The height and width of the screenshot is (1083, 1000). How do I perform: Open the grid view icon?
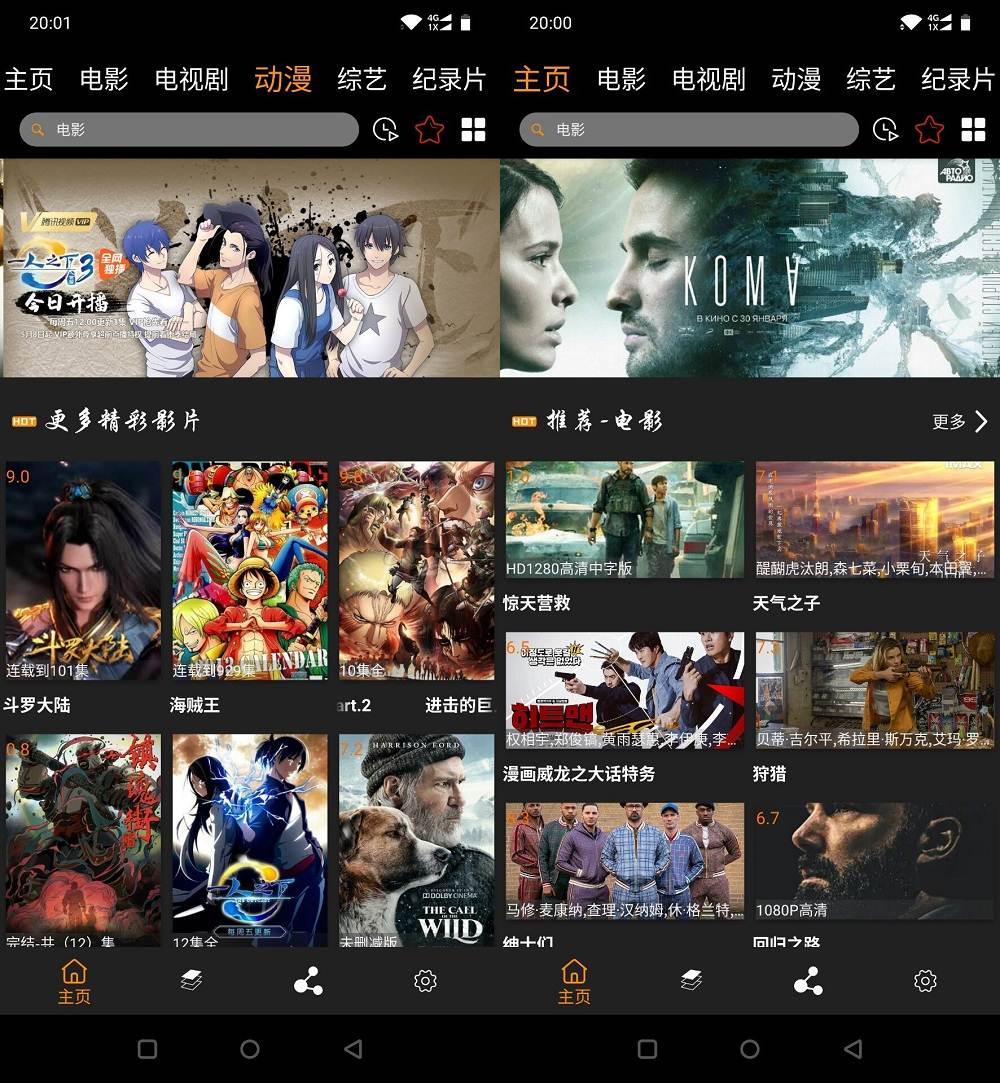click(x=473, y=129)
